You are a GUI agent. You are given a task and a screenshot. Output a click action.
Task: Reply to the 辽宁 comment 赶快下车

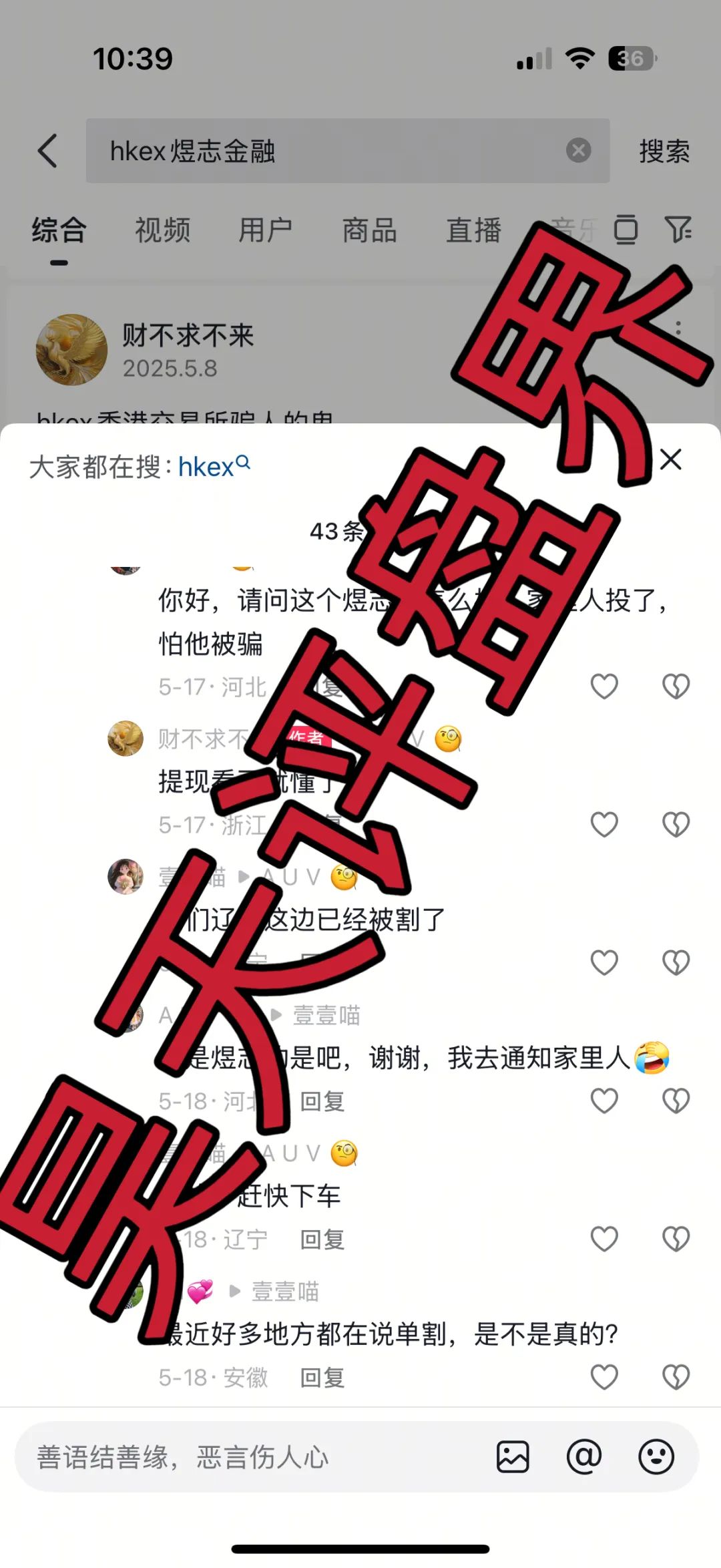pyautogui.click(x=322, y=1239)
